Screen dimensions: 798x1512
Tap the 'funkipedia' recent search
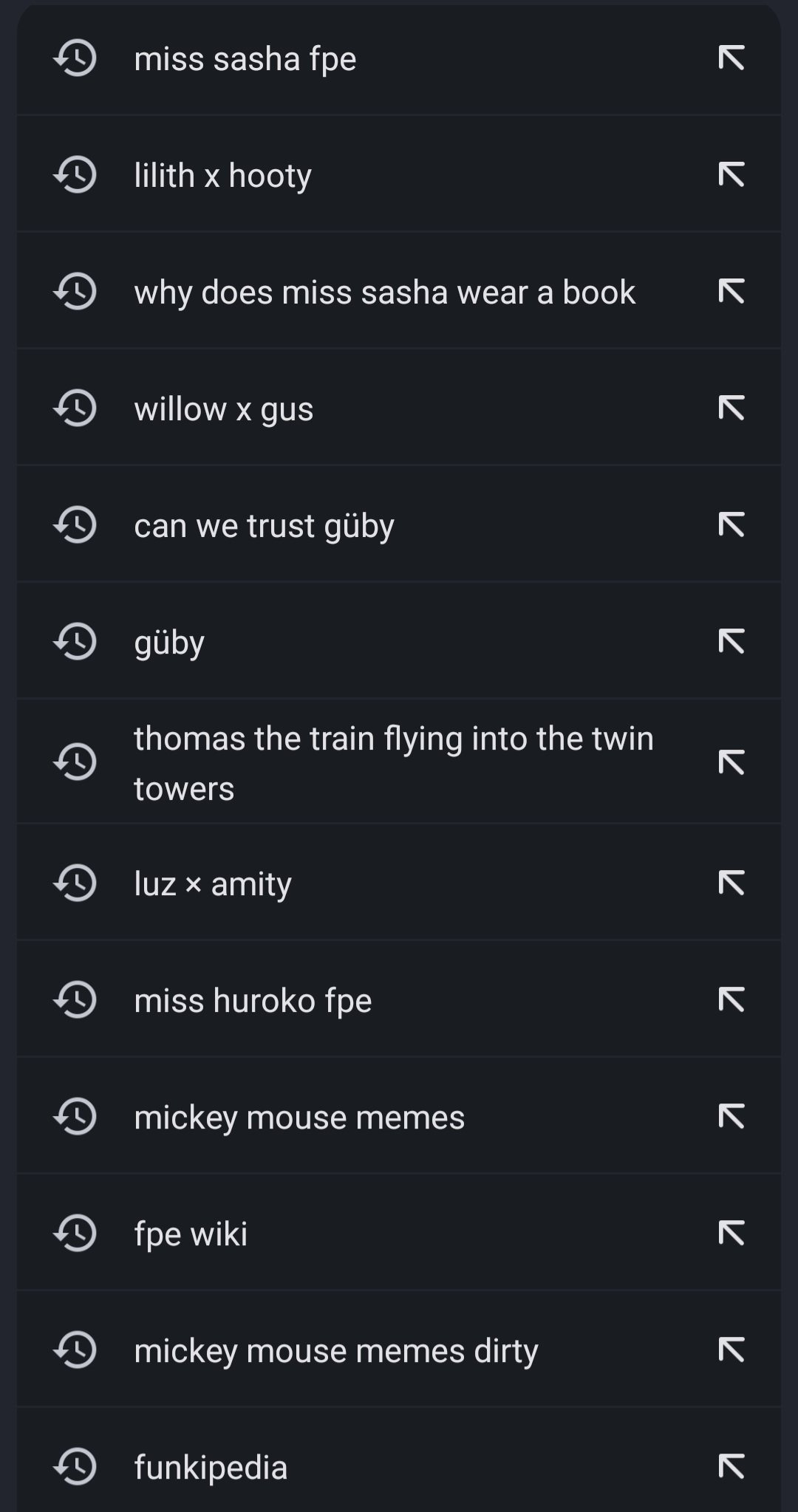[x=211, y=1467]
